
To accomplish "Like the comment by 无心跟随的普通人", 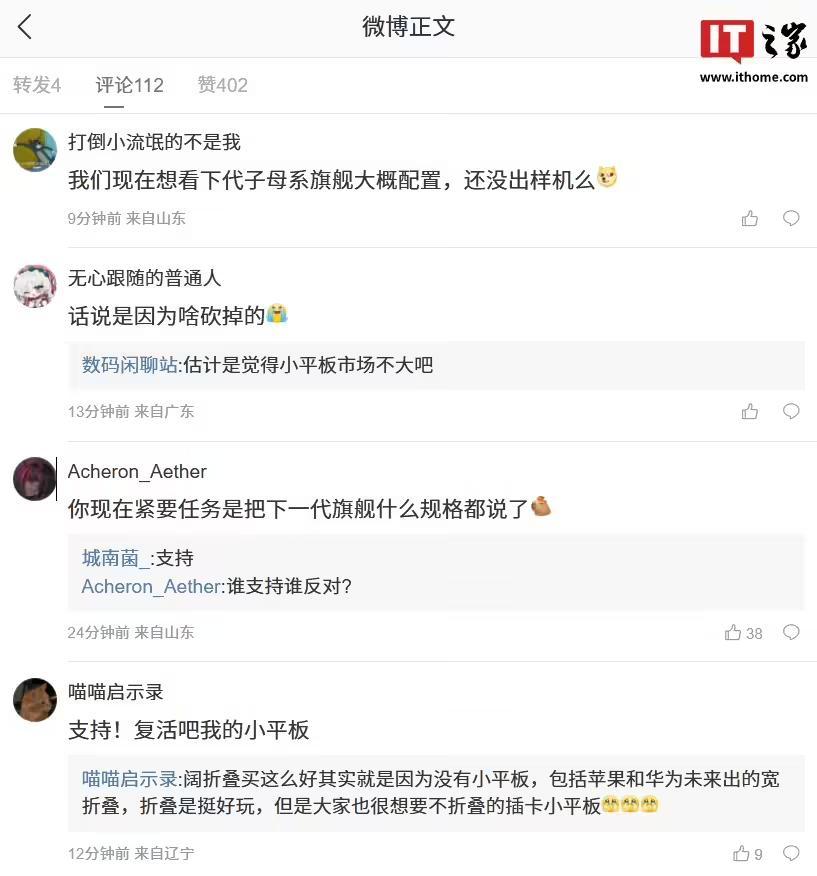I will [749, 412].
